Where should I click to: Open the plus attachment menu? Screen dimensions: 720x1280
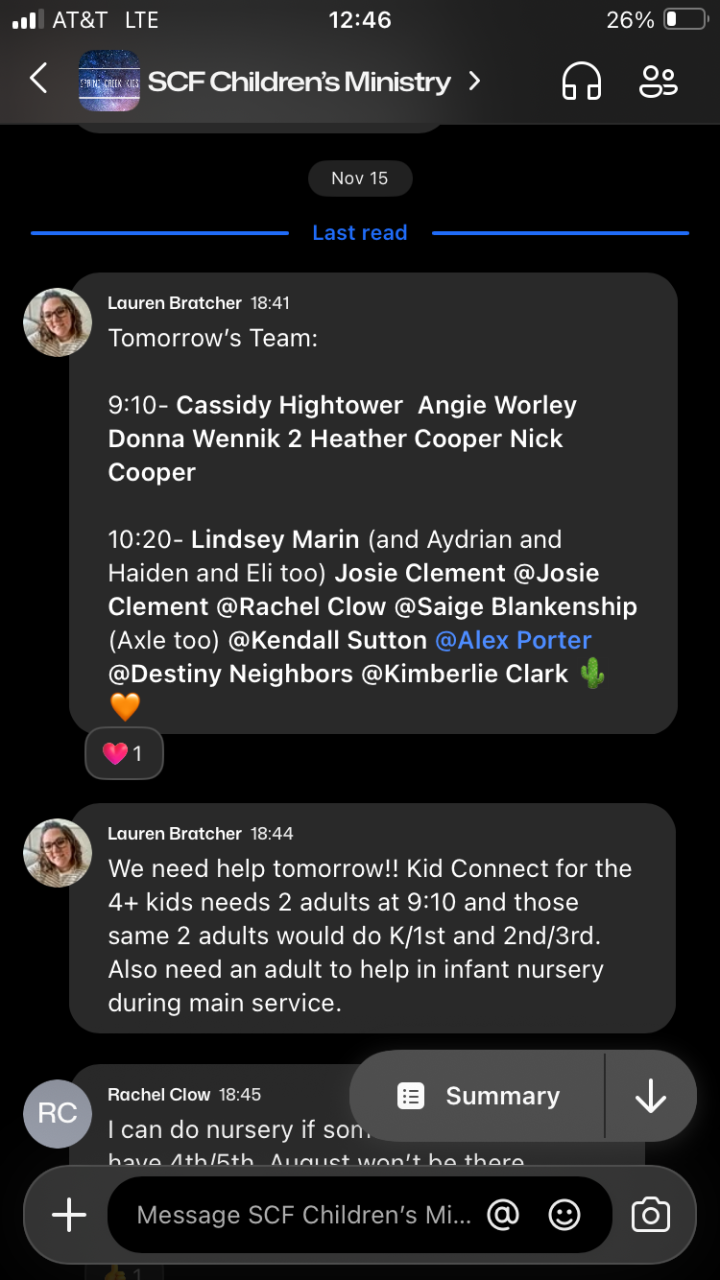[69, 1215]
